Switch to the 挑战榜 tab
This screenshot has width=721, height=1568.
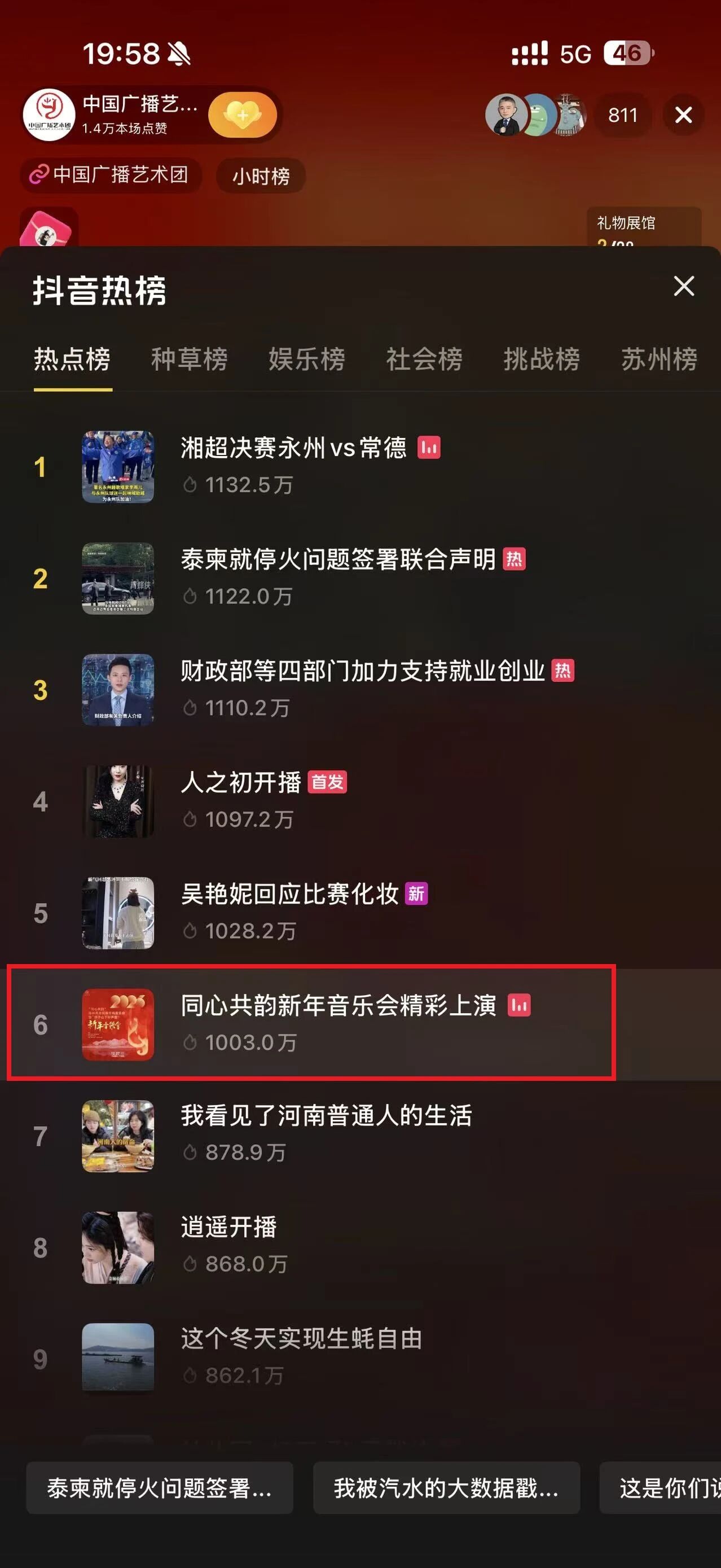(541, 359)
